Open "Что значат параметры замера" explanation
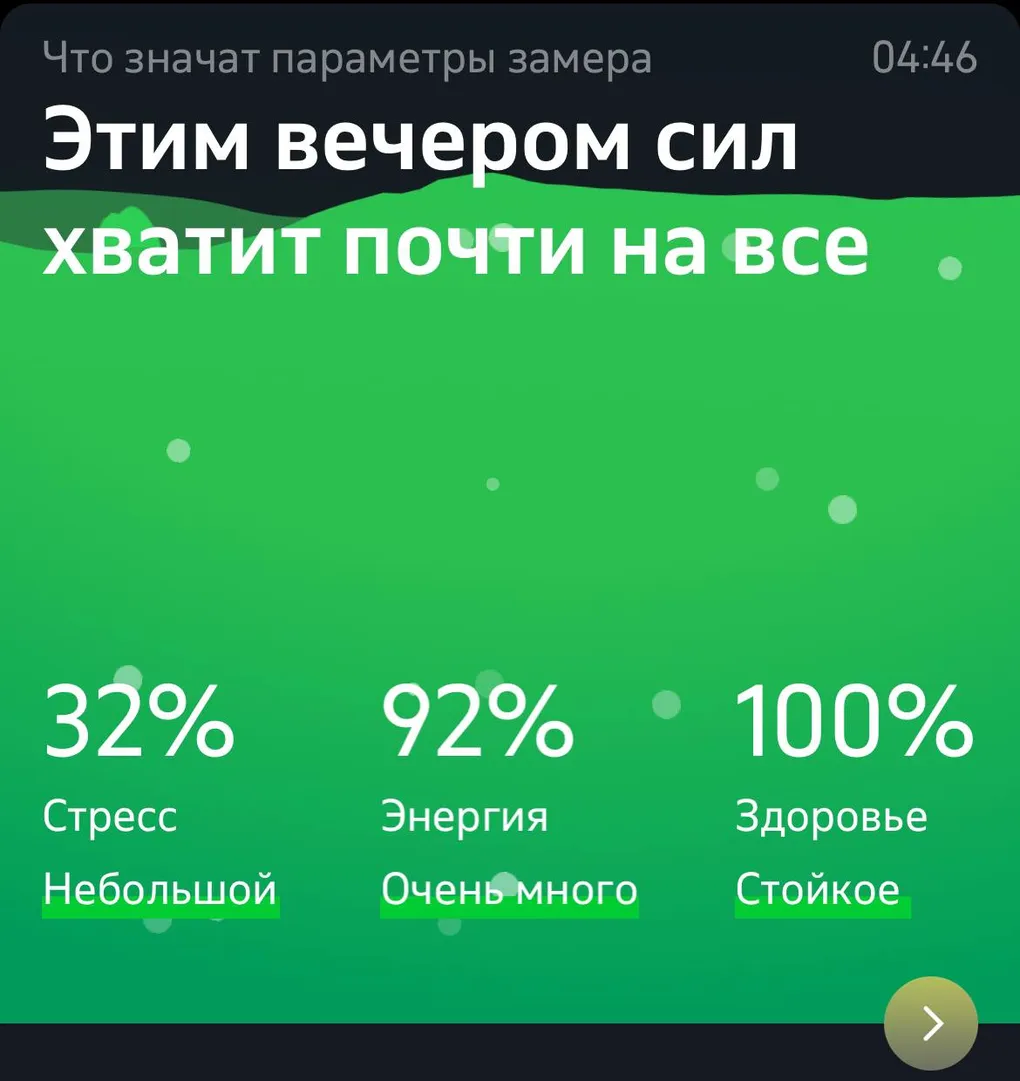The height and width of the screenshot is (1081, 1020). (347, 59)
